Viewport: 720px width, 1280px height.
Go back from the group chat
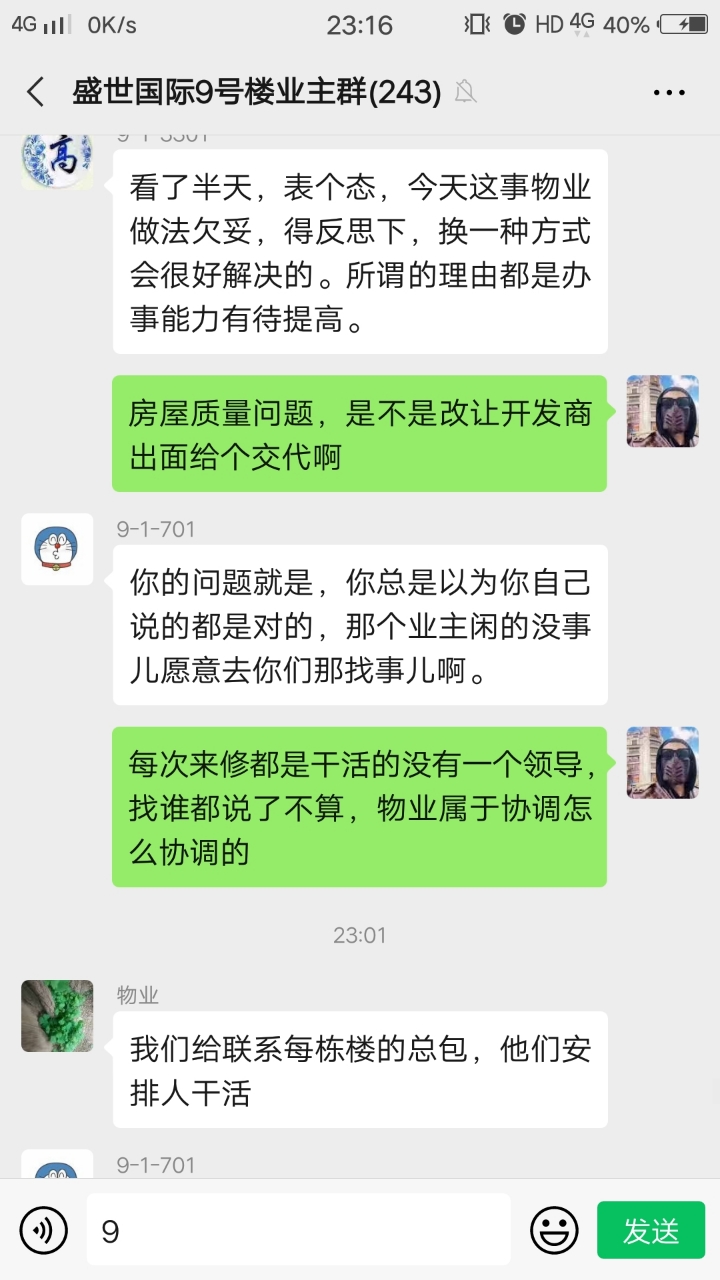(36, 92)
